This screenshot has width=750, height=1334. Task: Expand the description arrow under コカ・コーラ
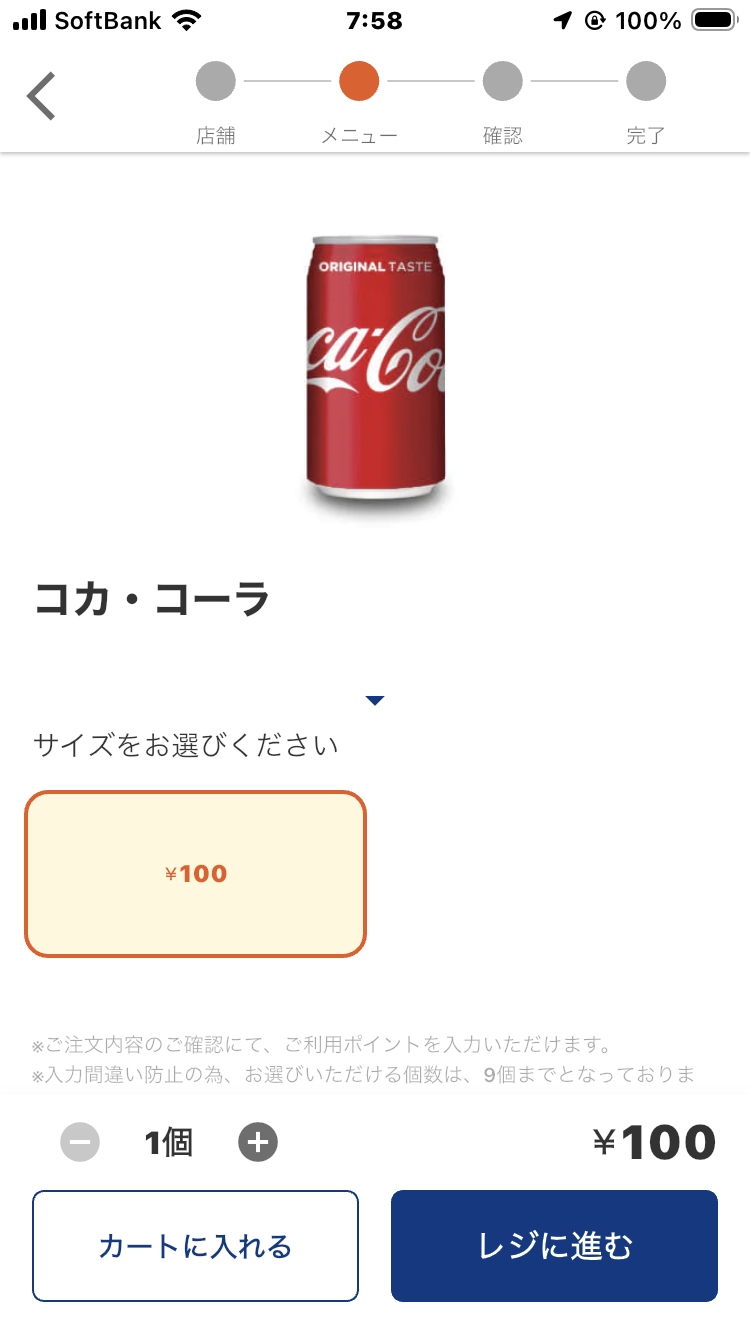375,701
